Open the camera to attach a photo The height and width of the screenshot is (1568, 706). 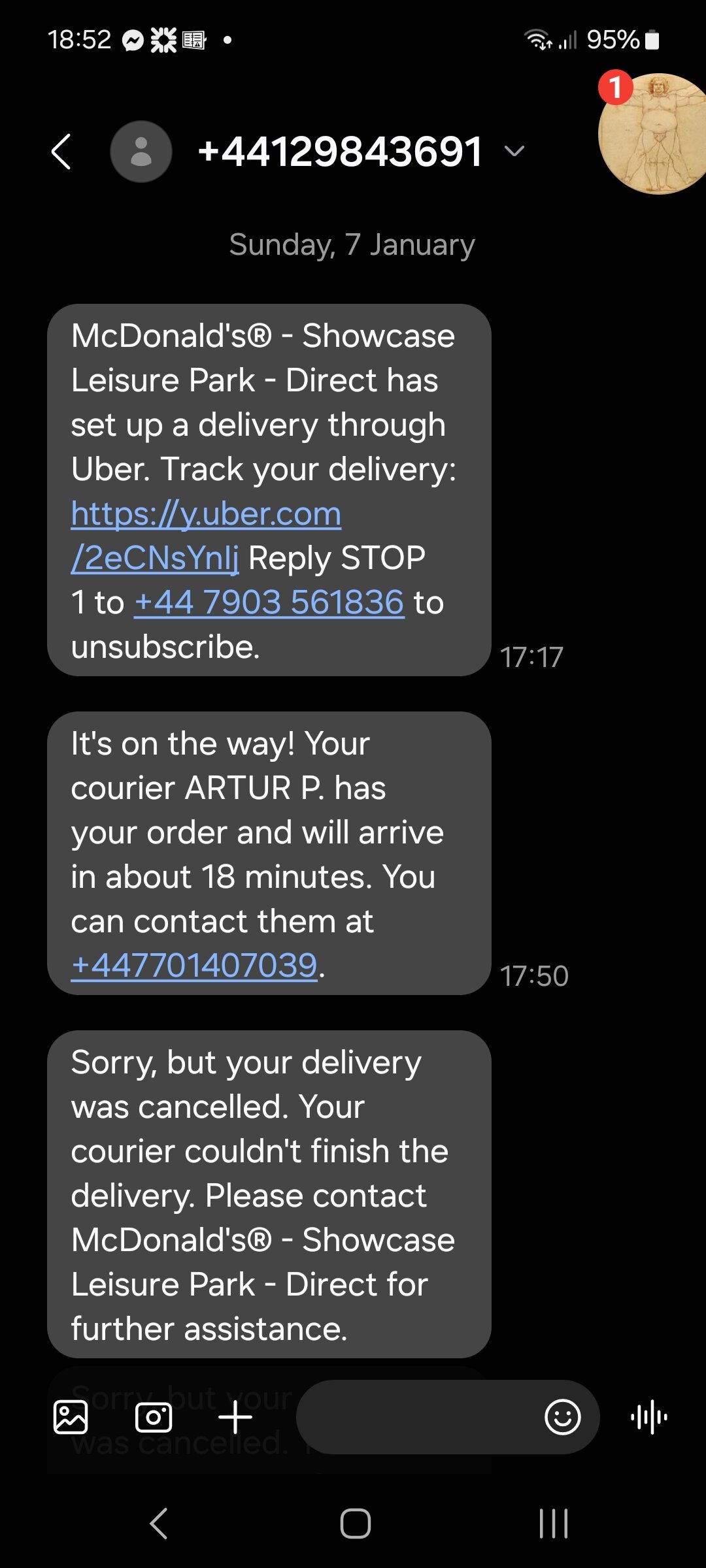pyautogui.click(x=154, y=1417)
